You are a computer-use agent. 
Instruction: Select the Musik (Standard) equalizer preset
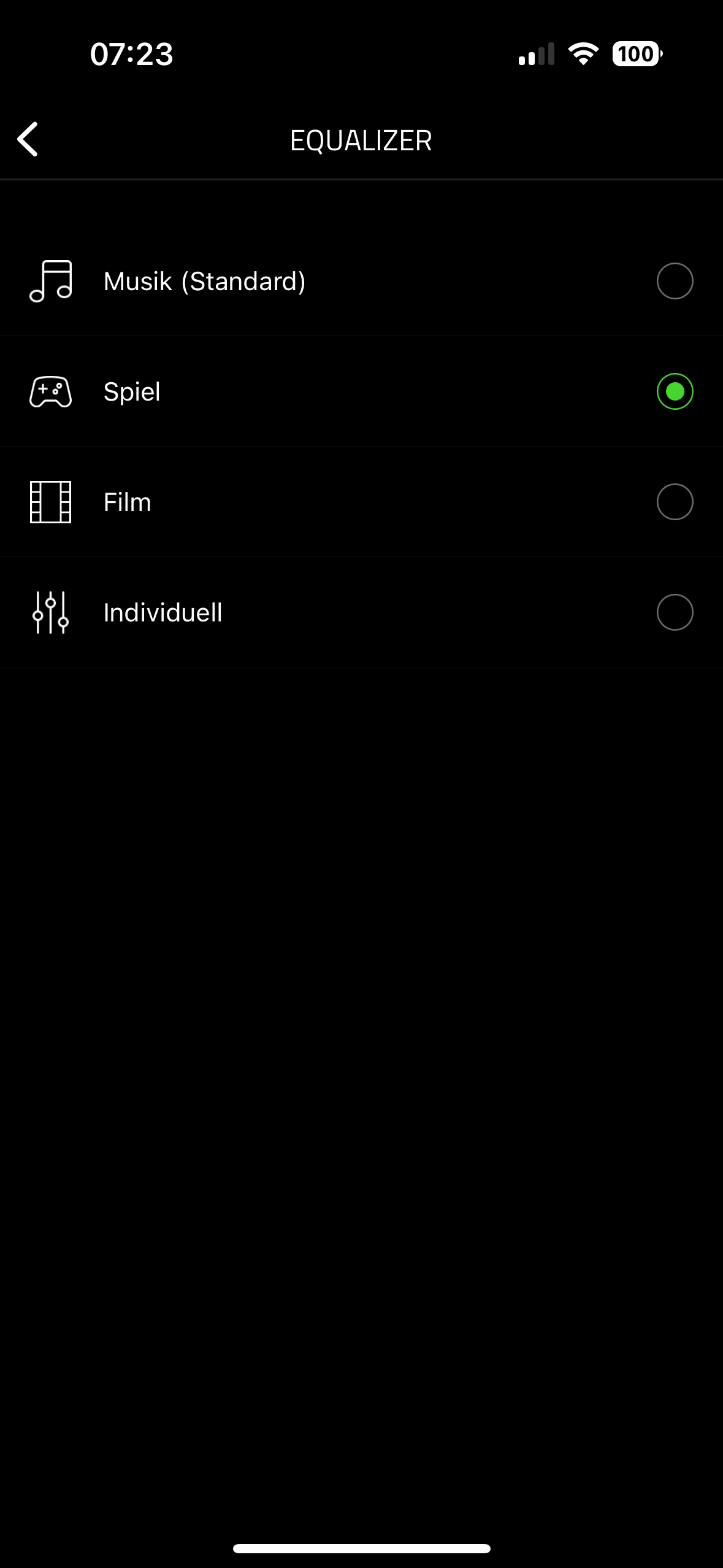pos(674,281)
